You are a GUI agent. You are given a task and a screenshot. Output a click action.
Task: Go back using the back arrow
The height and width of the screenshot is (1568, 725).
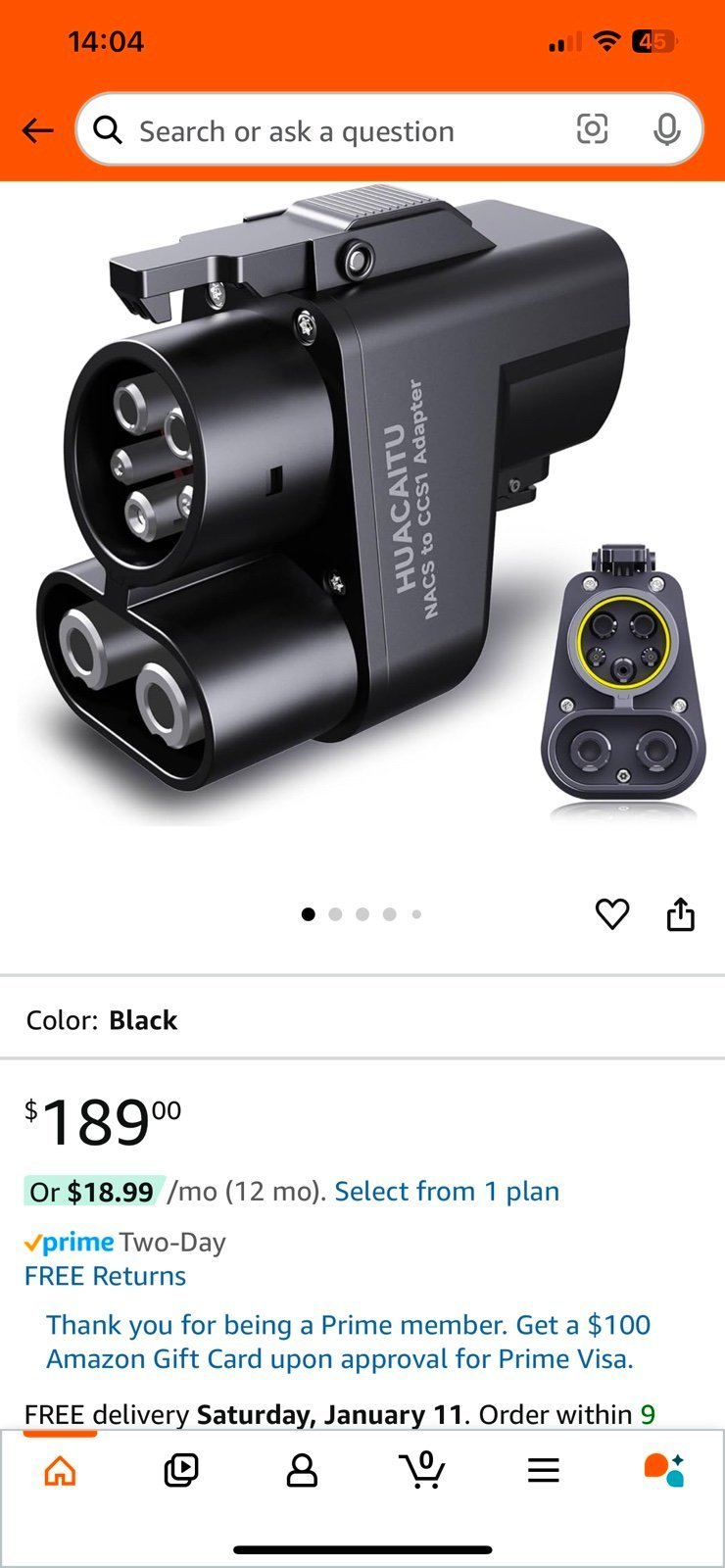click(37, 130)
